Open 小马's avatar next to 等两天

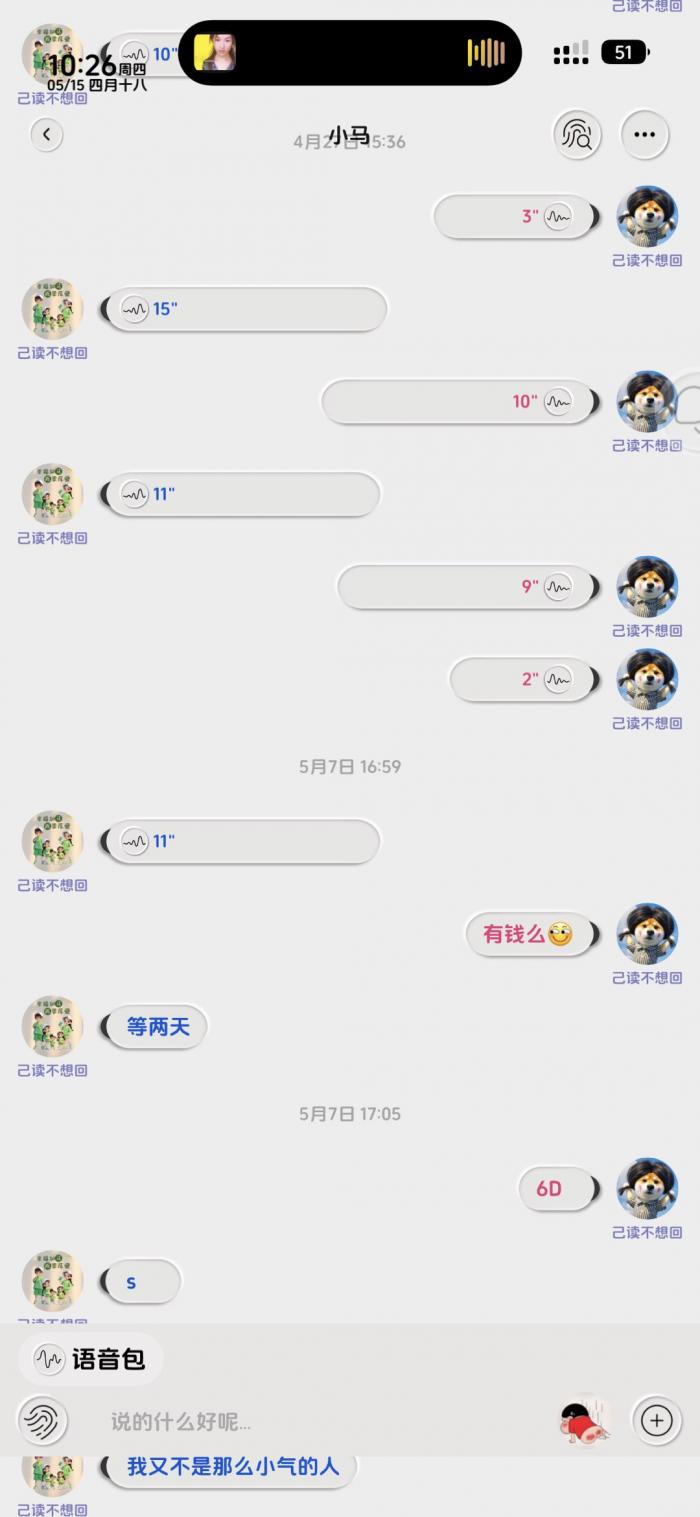click(52, 1026)
